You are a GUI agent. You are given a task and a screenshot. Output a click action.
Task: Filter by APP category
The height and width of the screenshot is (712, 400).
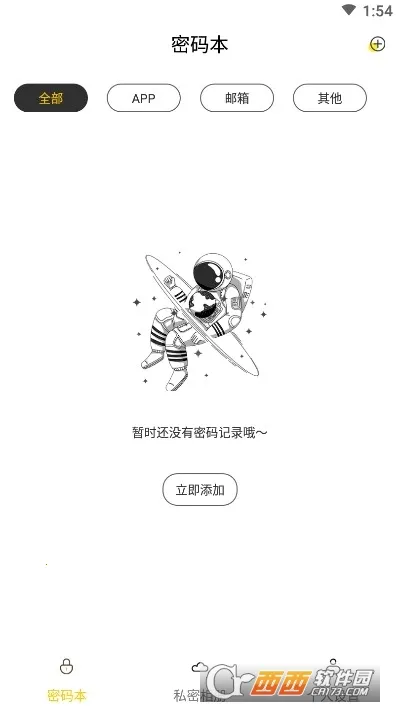(x=143, y=98)
